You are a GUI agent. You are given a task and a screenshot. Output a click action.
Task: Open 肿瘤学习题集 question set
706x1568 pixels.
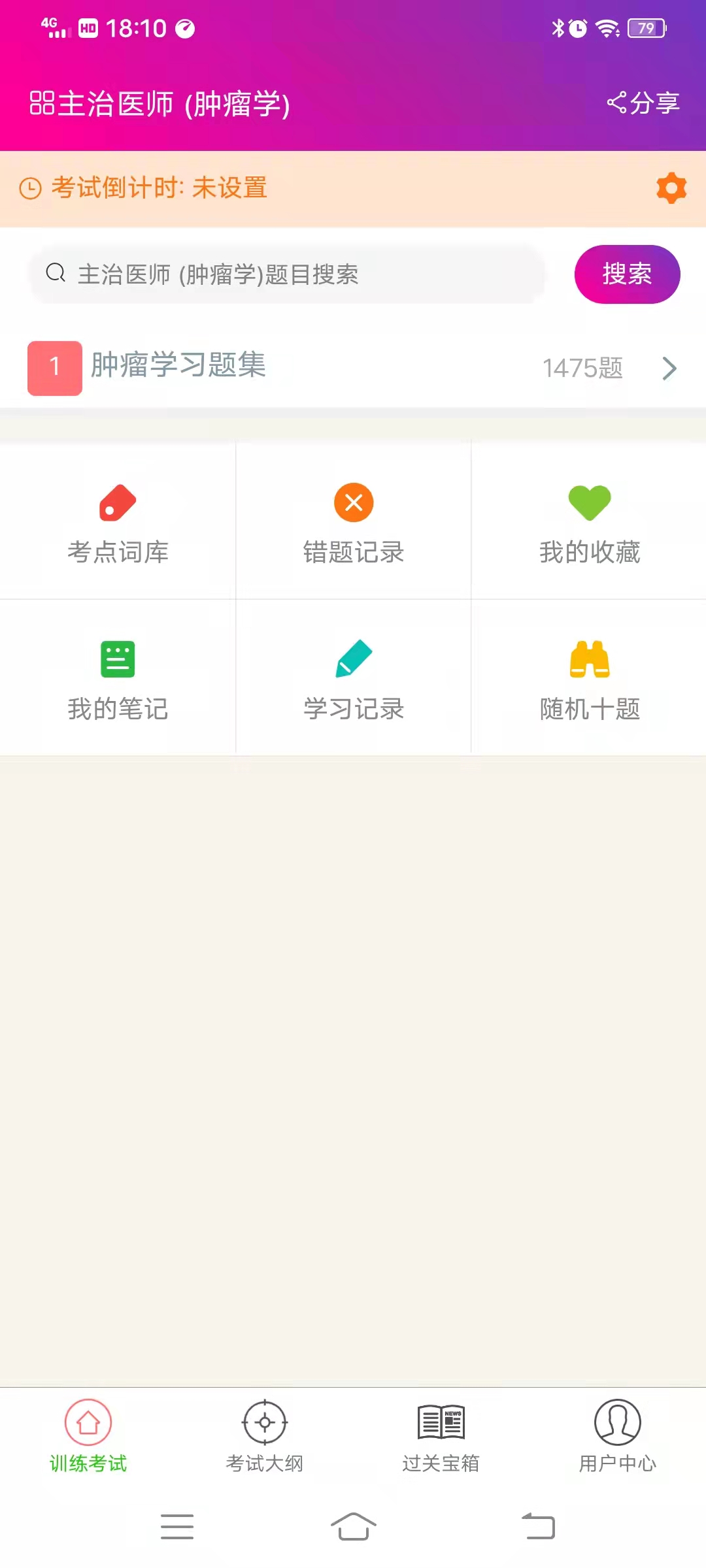[x=353, y=368]
